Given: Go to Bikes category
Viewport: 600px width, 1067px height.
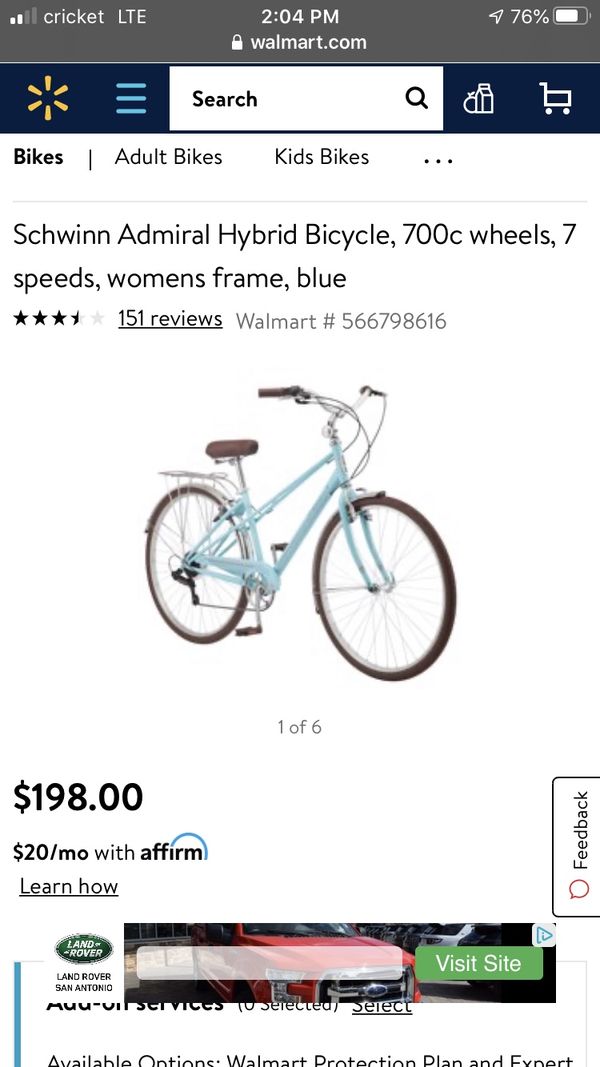Looking at the screenshot, I should 38,157.
